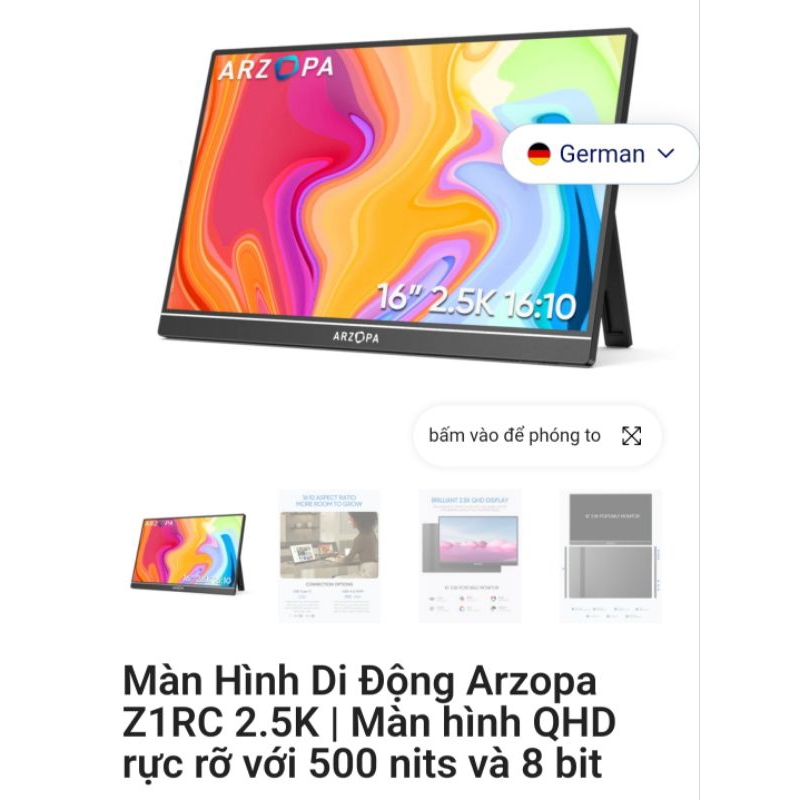800x800 pixels.
Task: Select the QHD display thumbnail
Action: (x=469, y=555)
